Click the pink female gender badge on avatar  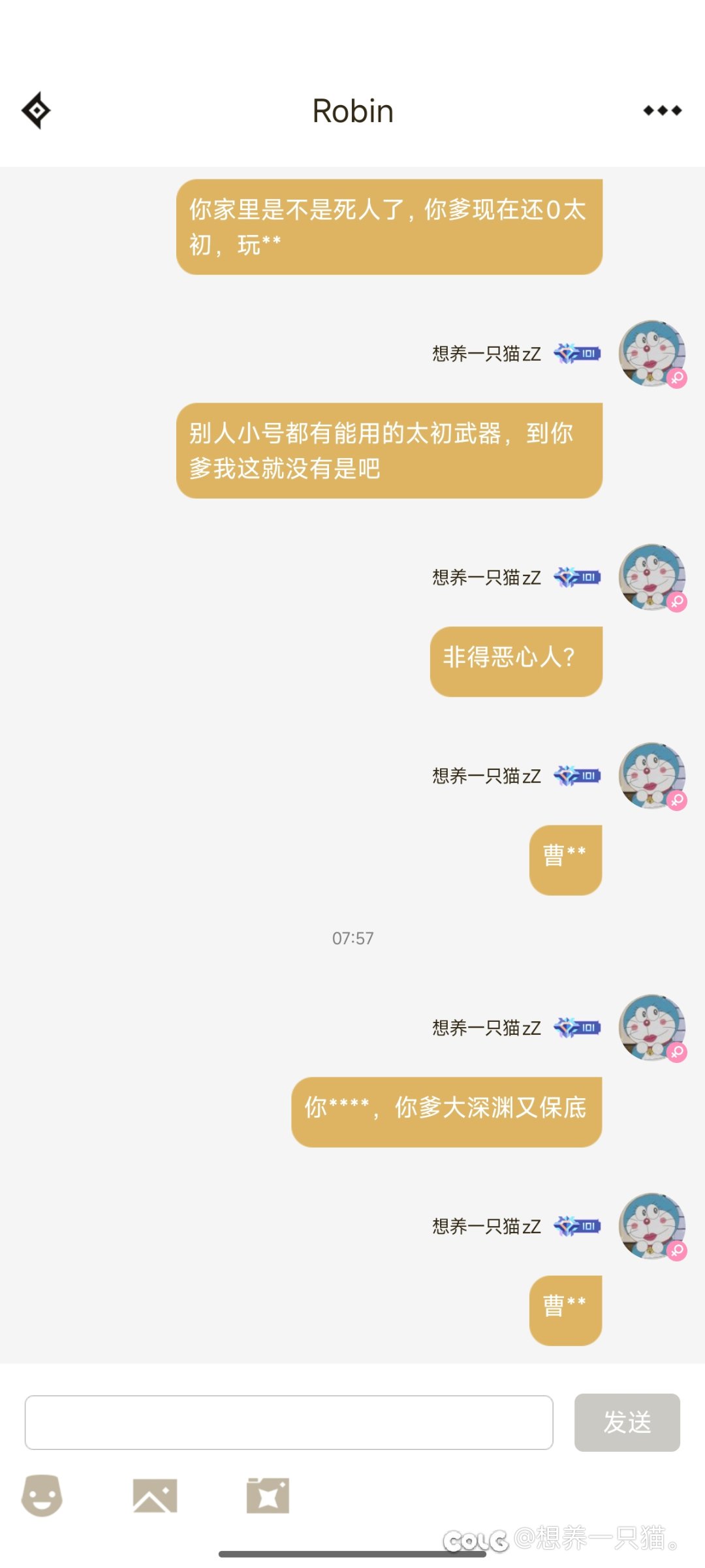coord(677,378)
